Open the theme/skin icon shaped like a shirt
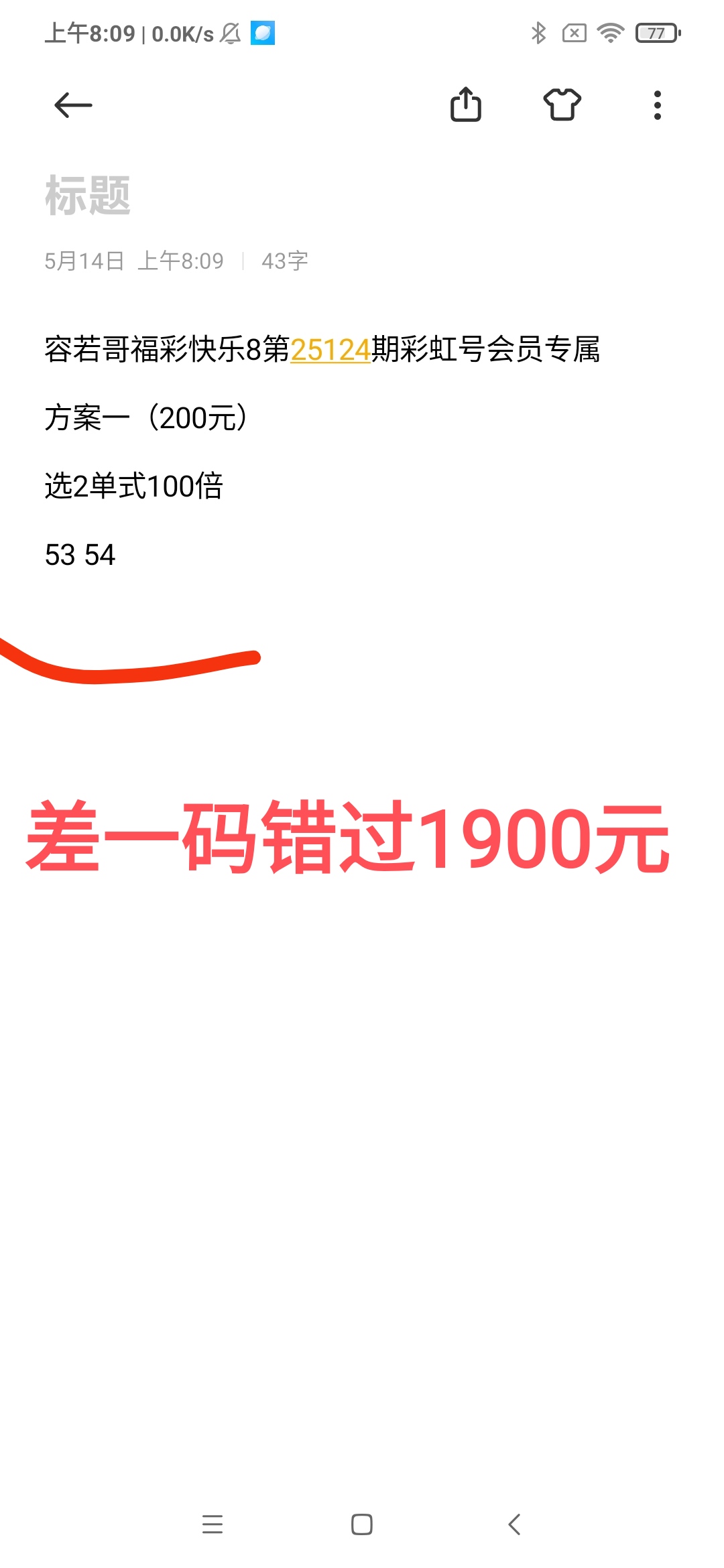 [x=562, y=105]
